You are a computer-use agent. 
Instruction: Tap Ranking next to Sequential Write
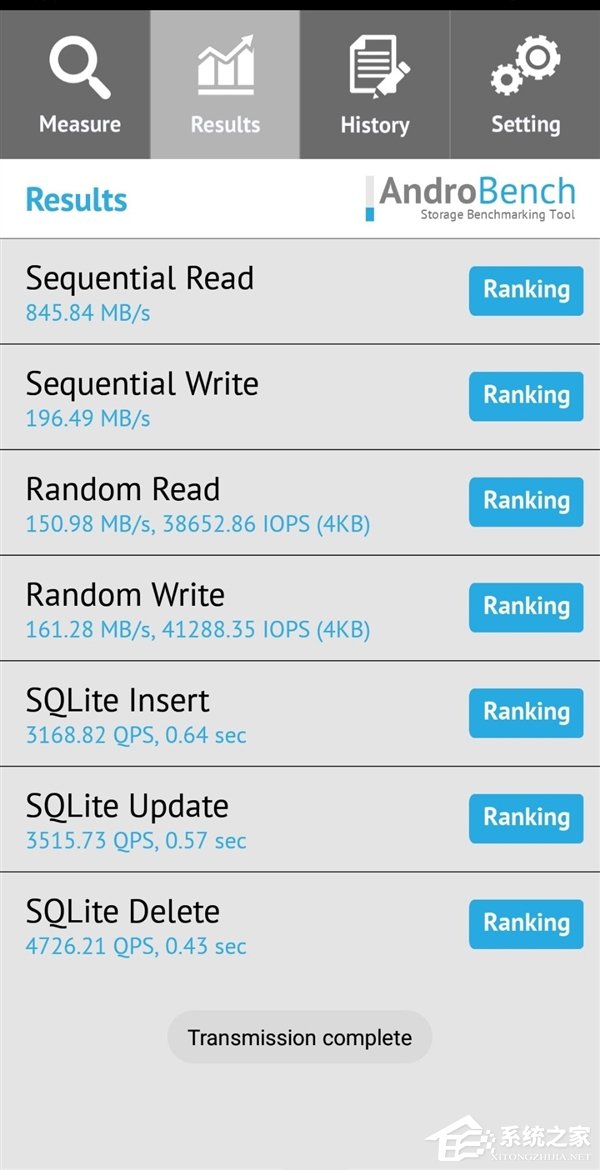(x=526, y=396)
